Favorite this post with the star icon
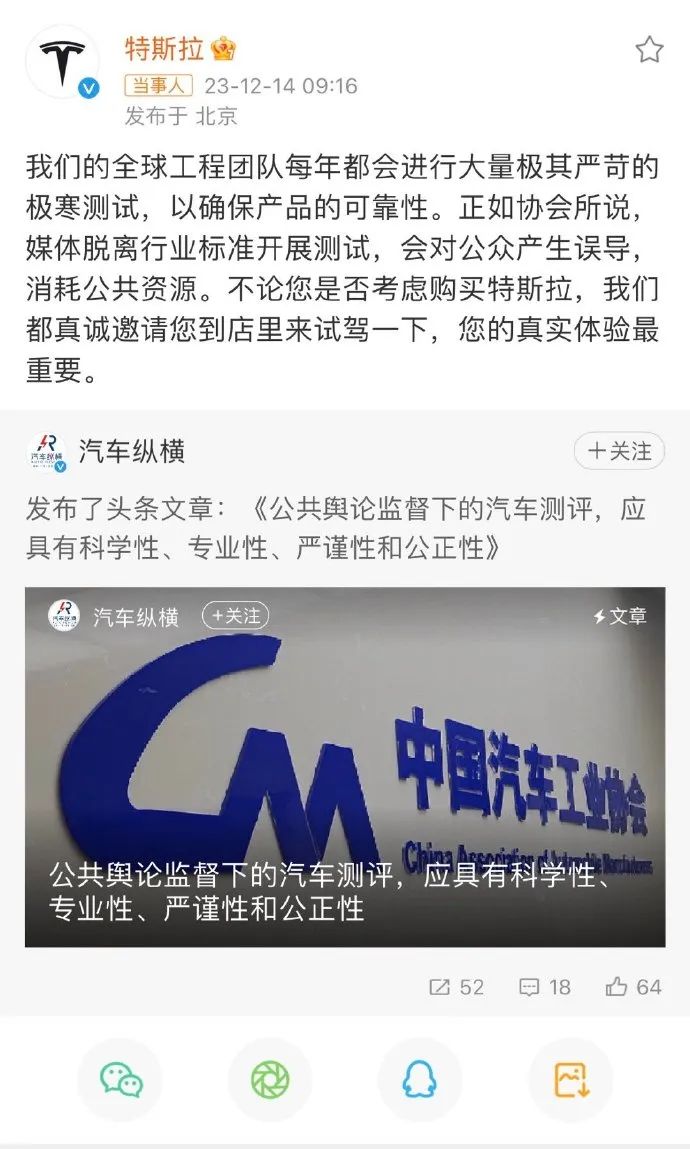The width and height of the screenshot is (690, 1149). point(649,50)
